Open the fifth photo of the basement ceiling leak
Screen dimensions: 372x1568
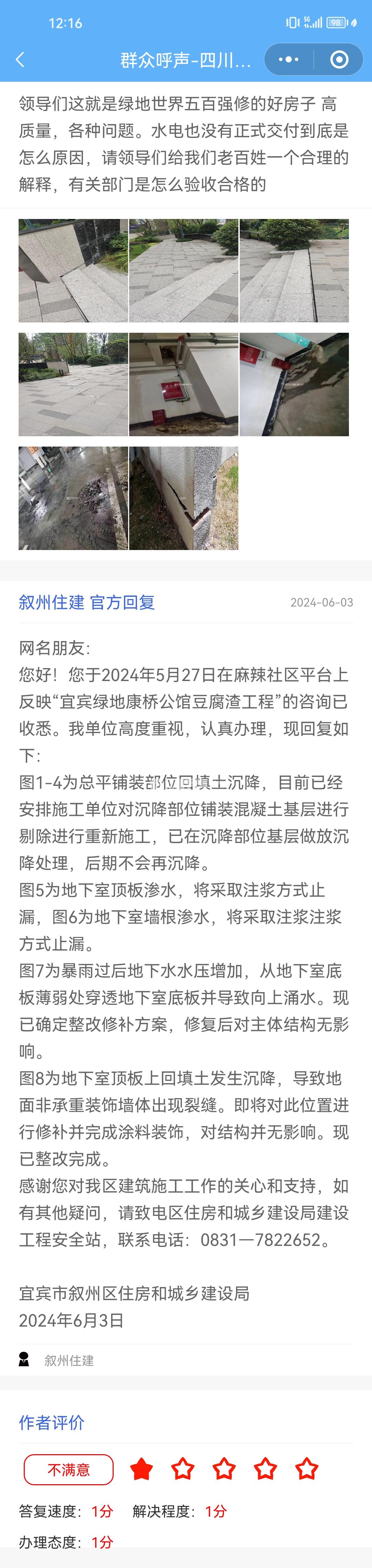(184, 384)
